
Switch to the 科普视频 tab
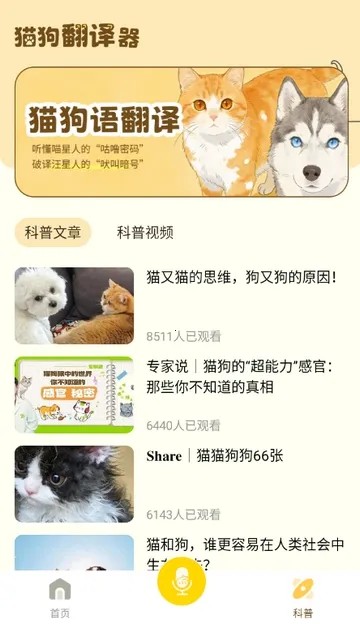pyautogui.click(x=145, y=232)
